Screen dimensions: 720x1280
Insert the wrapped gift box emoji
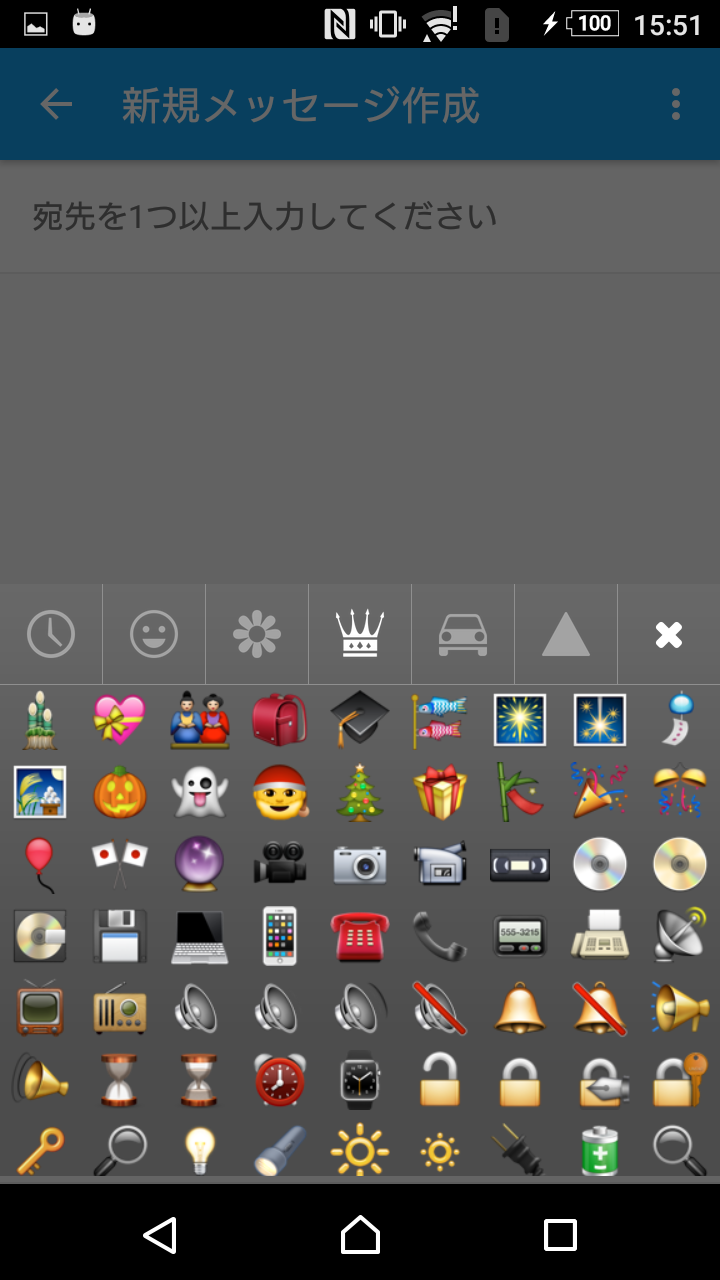point(440,791)
